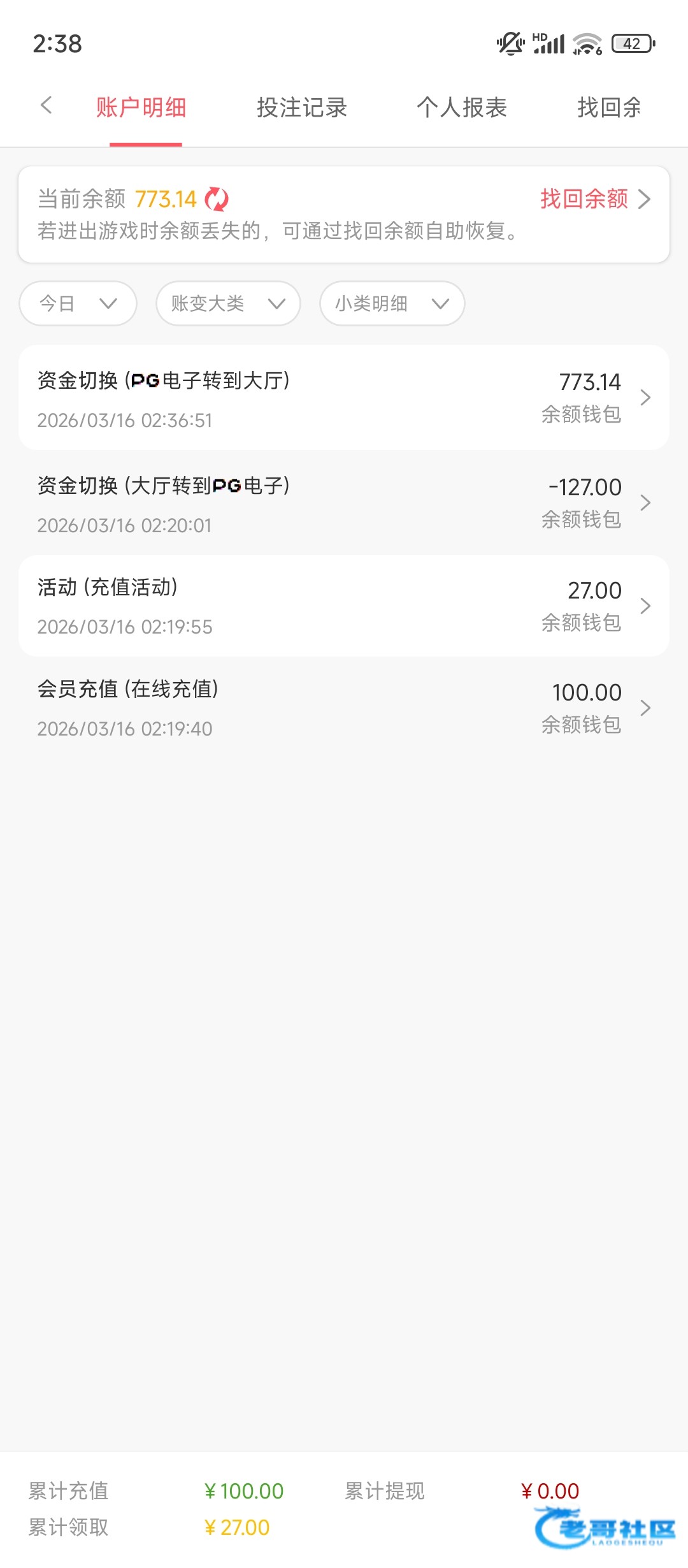Viewport: 688px width, 1568px height.
Task: View the 充值活动 27.00 record
Action: [x=344, y=606]
